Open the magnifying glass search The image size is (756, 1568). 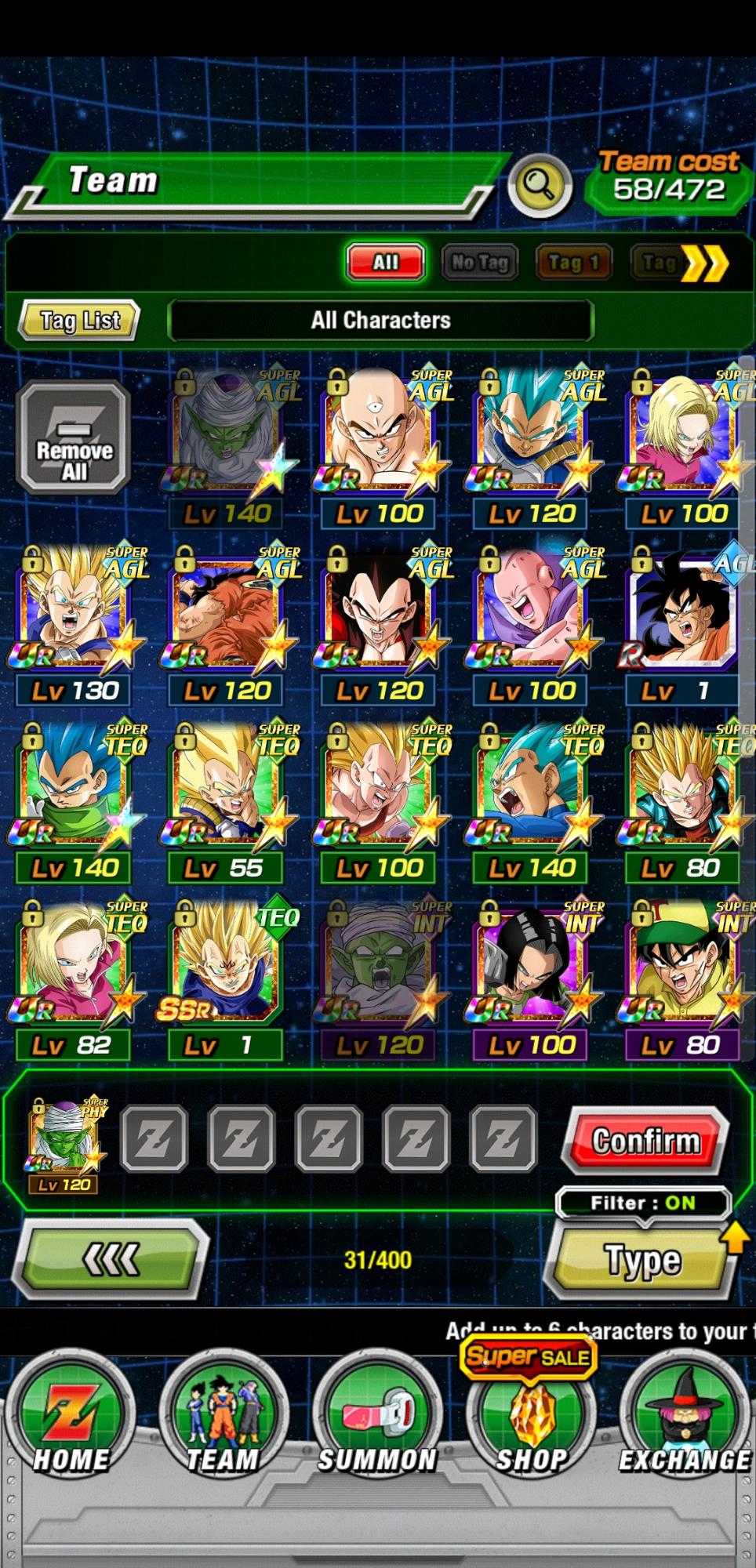[x=540, y=186]
